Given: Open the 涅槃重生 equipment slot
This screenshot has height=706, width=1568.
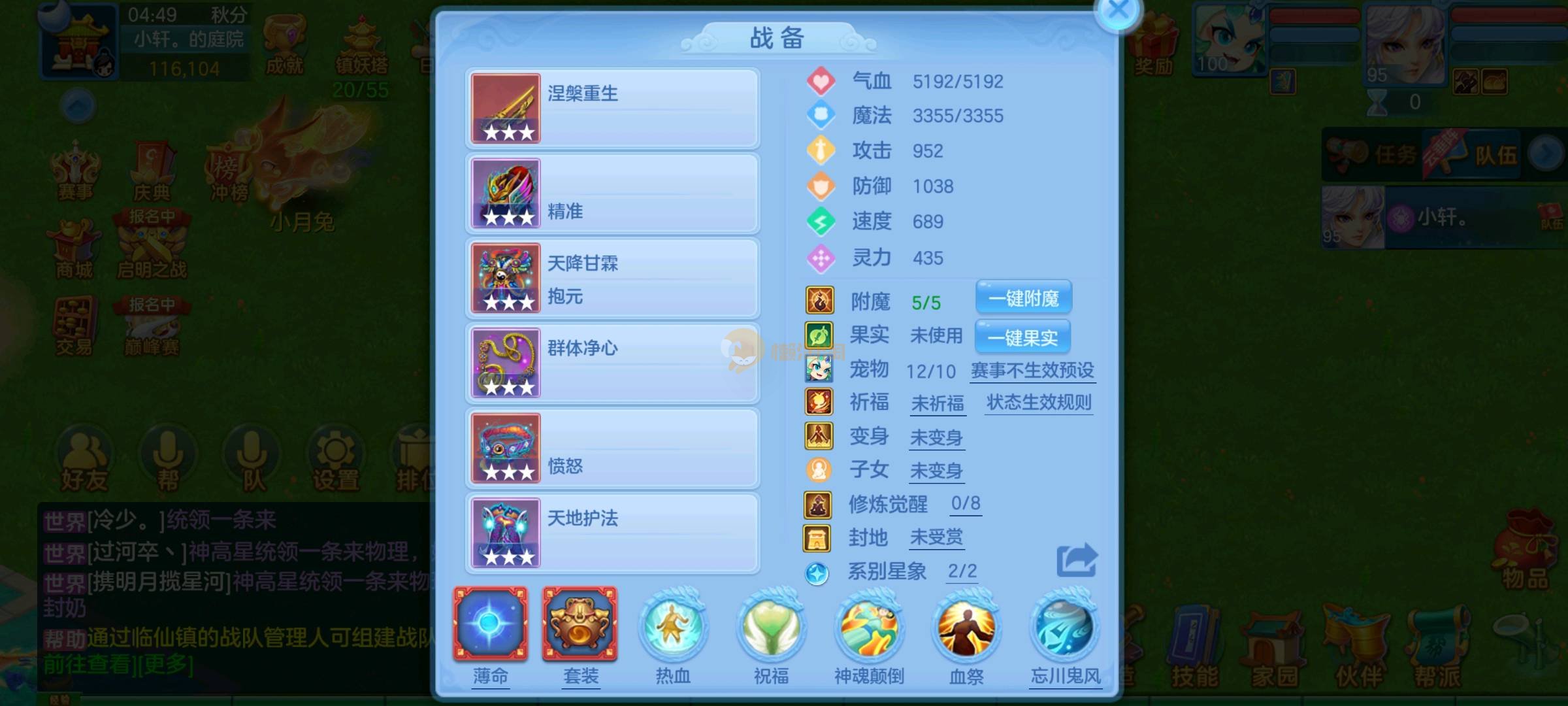Looking at the screenshot, I should [612, 109].
